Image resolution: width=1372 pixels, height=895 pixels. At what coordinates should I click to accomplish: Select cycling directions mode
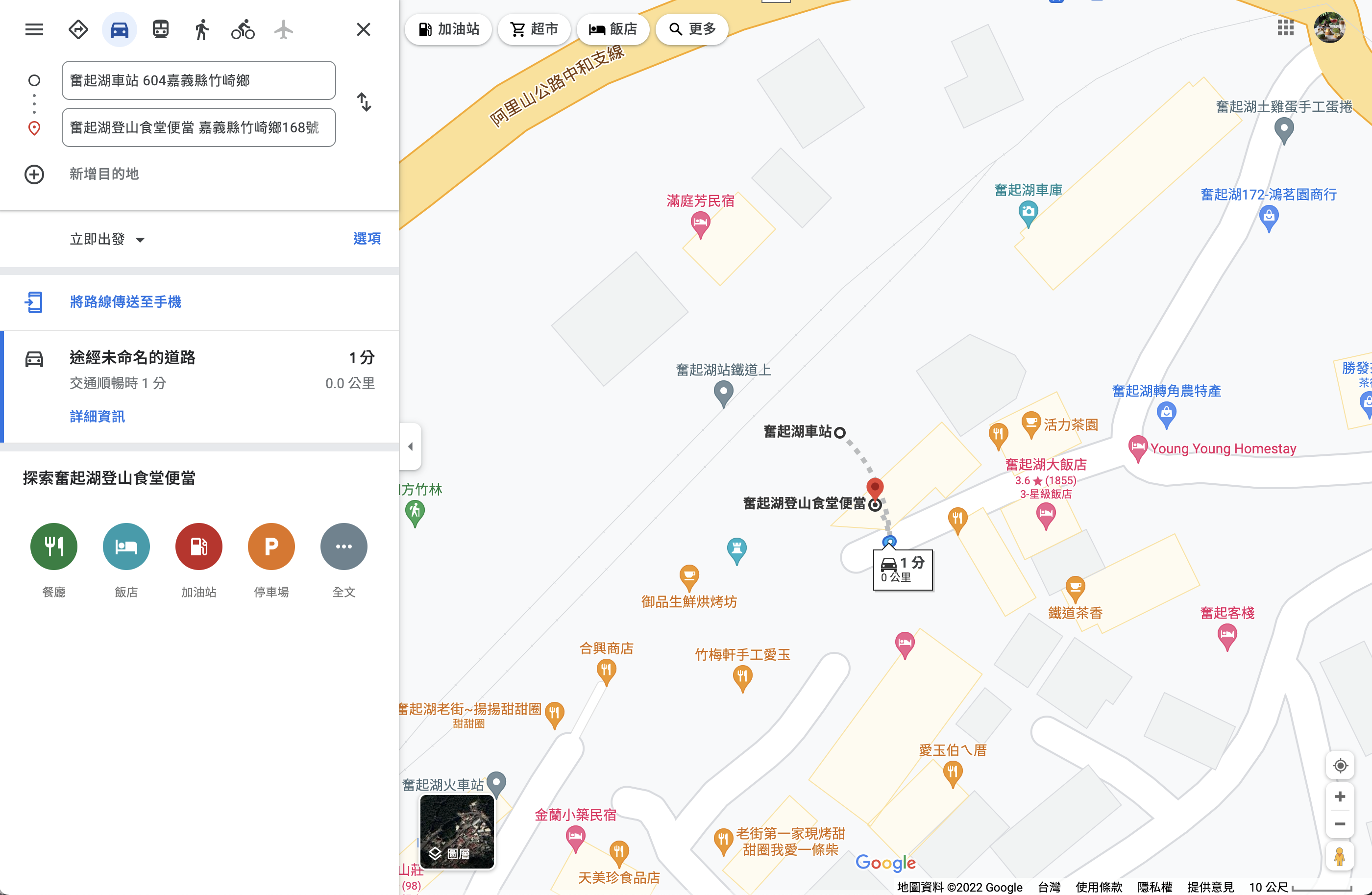pyautogui.click(x=243, y=29)
